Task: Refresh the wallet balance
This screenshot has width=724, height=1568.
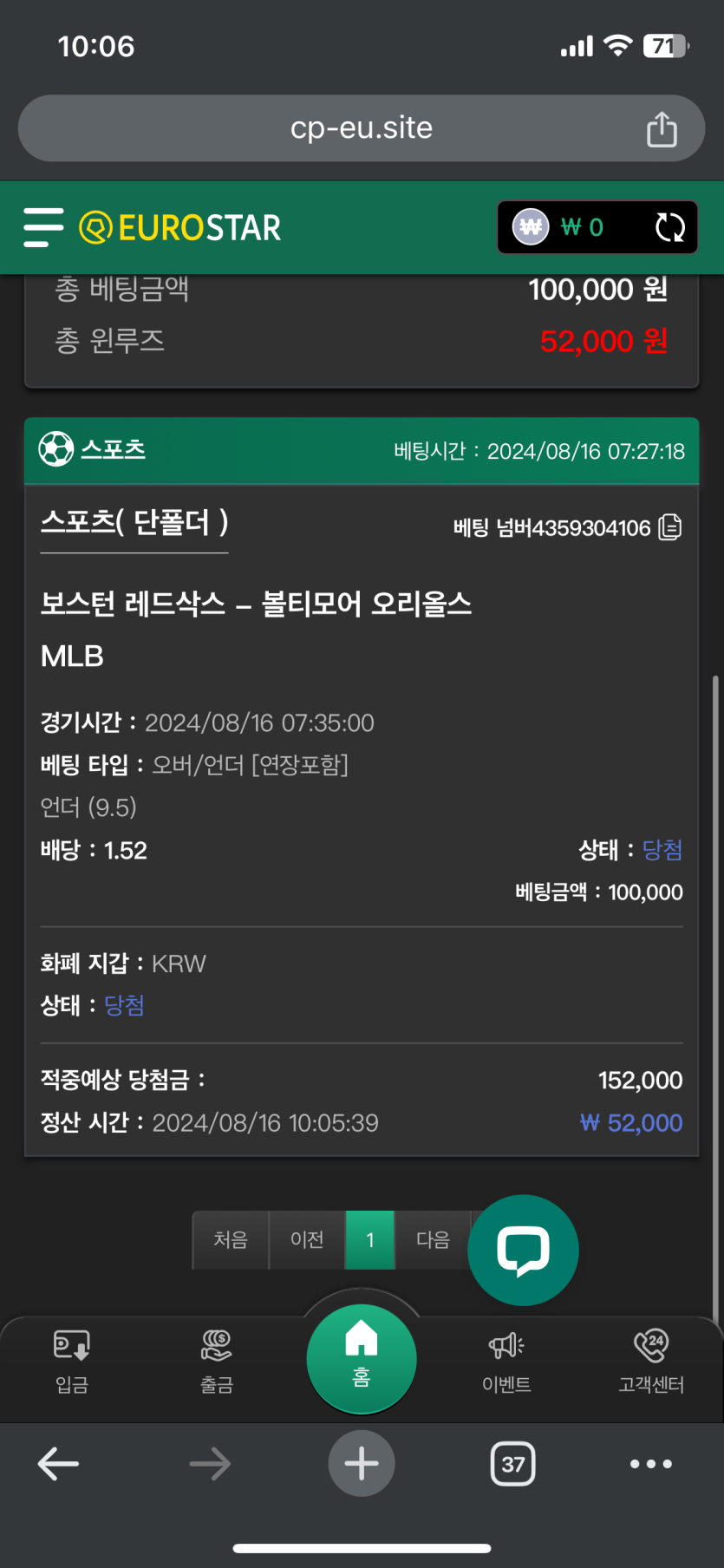Action: point(669,227)
